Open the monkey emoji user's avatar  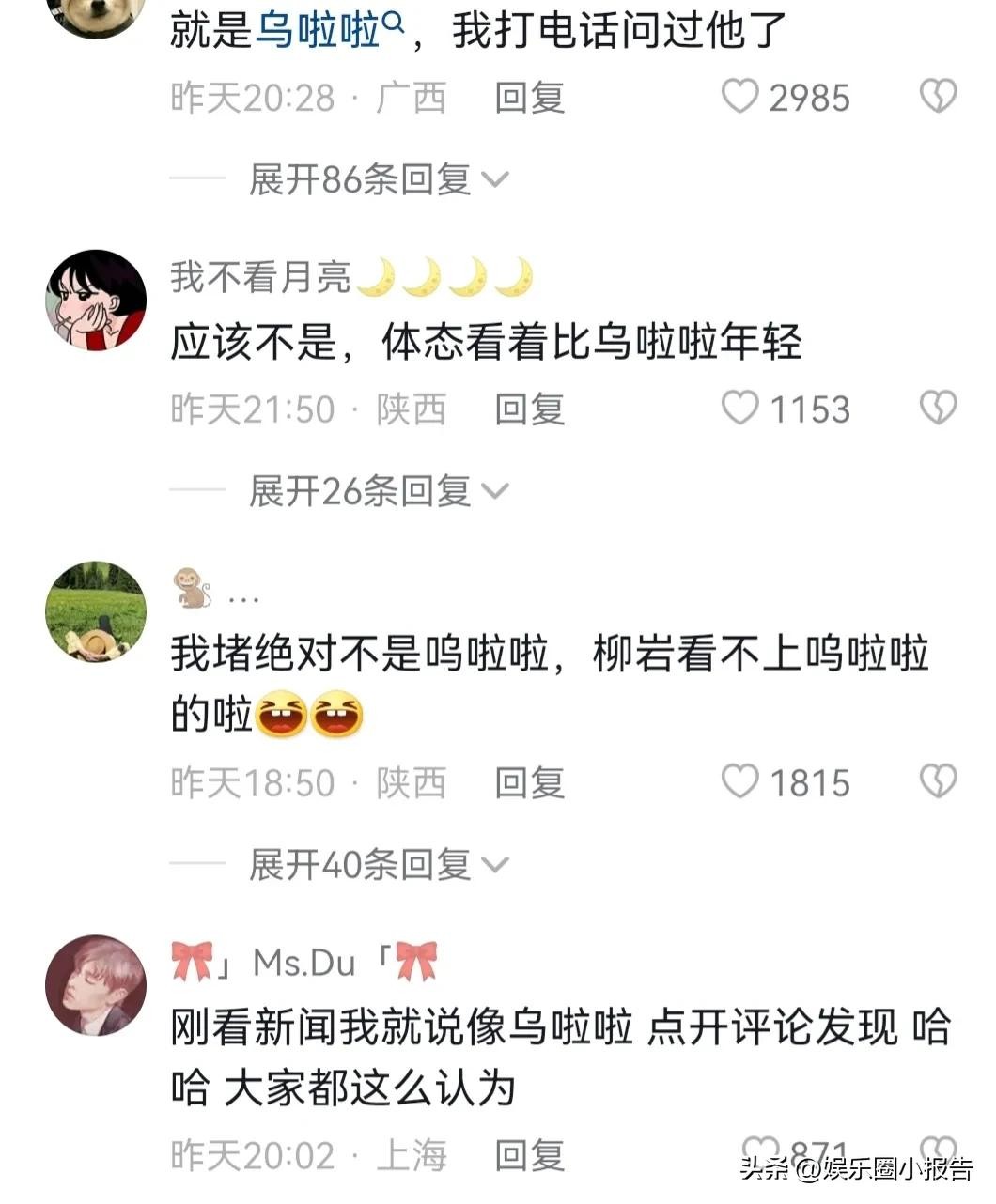click(x=96, y=611)
